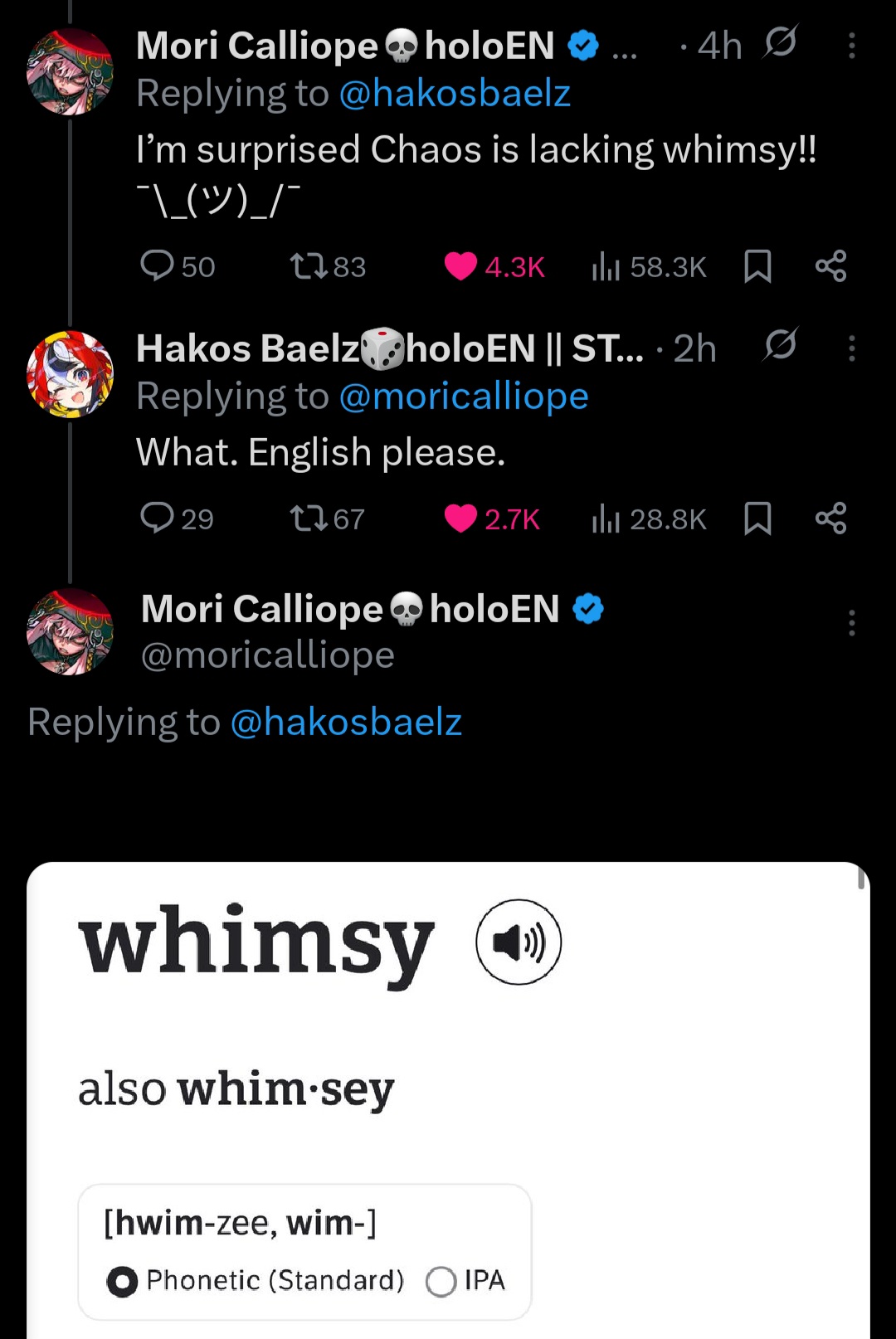Share Hakos Baelz's 'English please' reply
This screenshot has height=1339, width=896.
point(830,519)
